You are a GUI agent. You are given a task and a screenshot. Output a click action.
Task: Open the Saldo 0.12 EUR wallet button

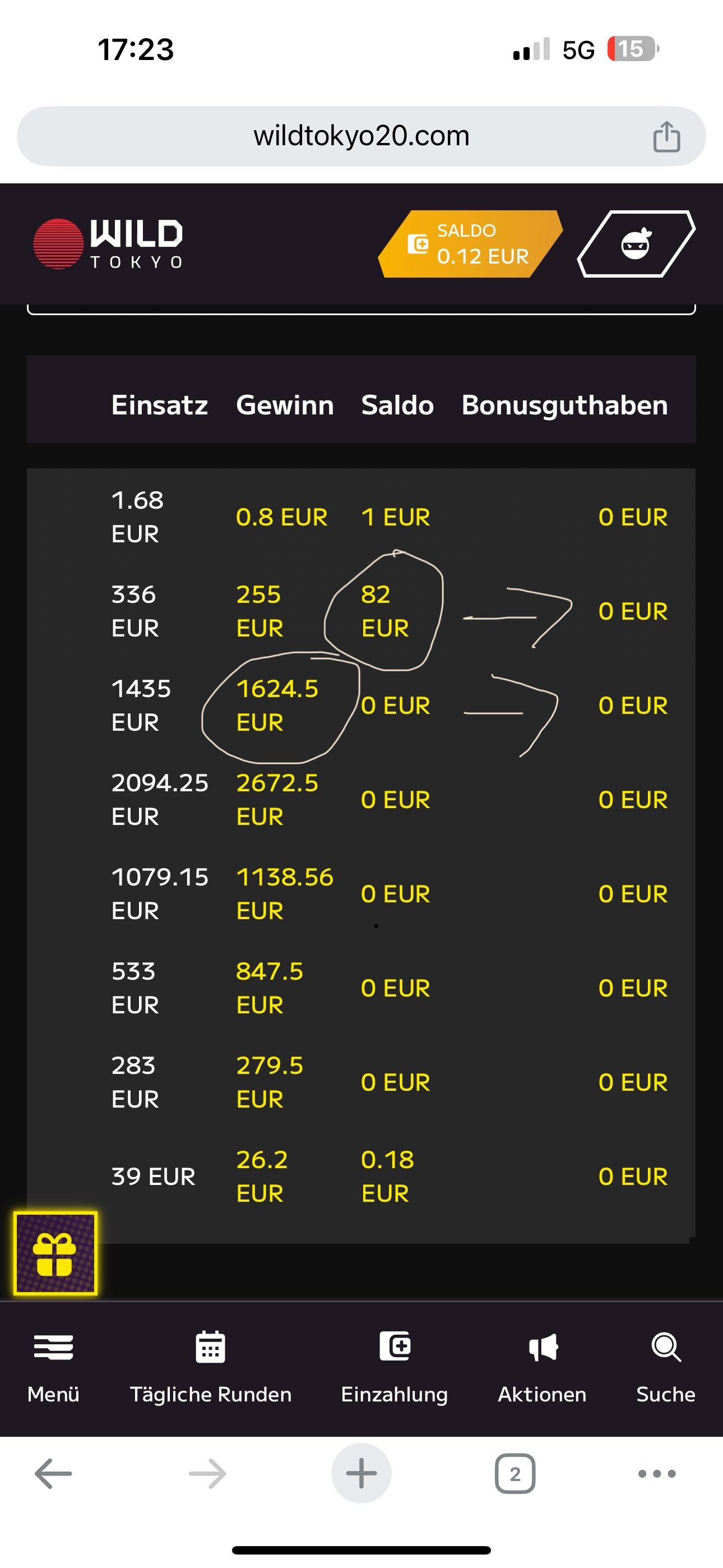470,244
